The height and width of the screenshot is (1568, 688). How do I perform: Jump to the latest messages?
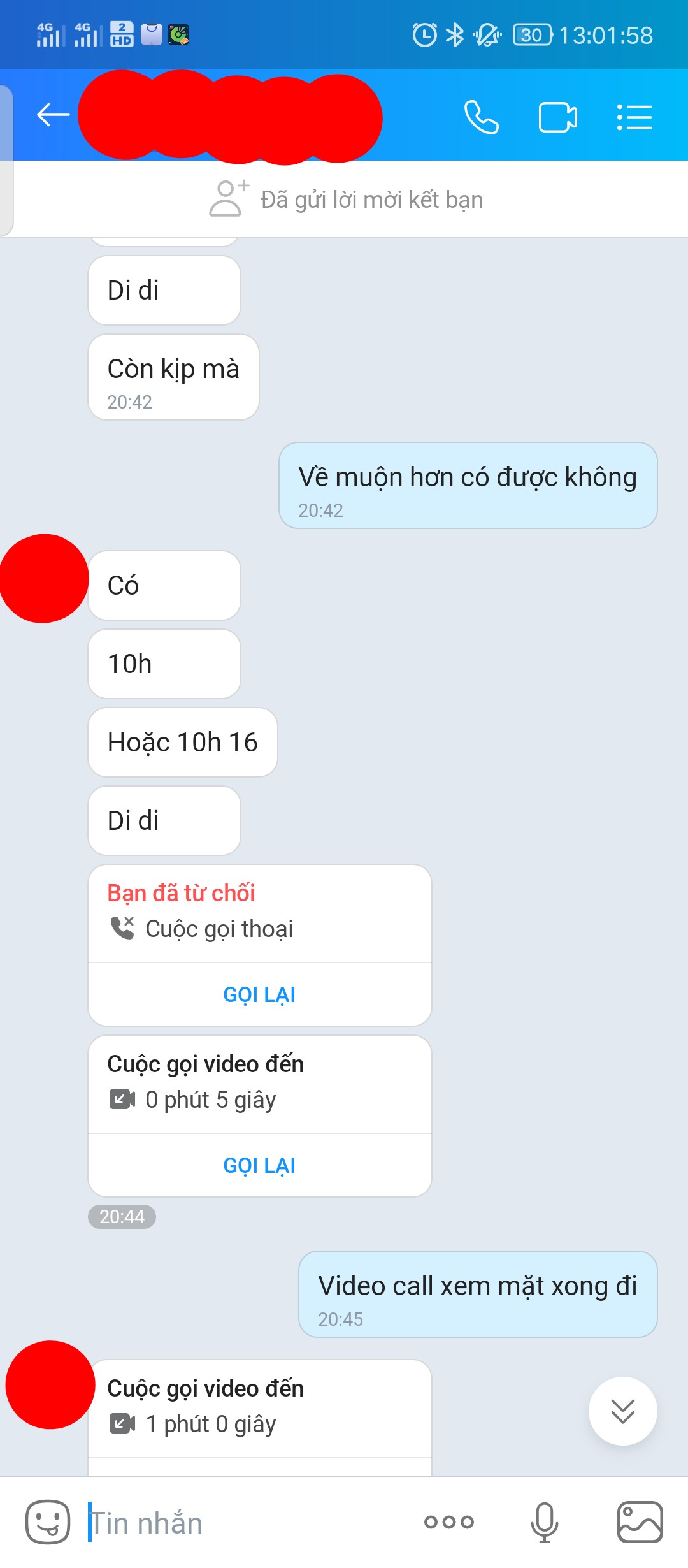click(x=622, y=1411)
